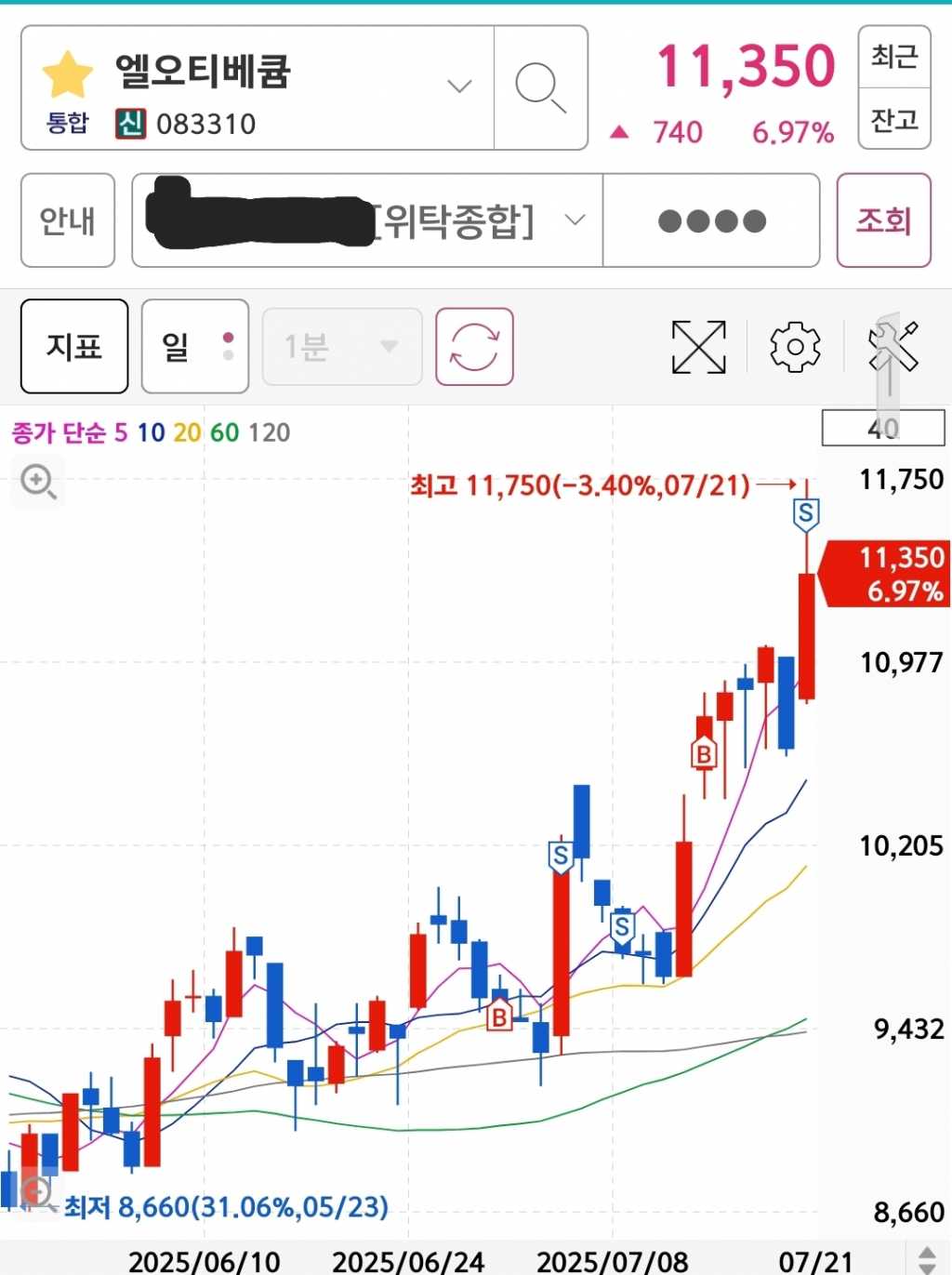Image resolution: width=952 pixels, height=1275 pixels.
Task: Change the 일 chart period selector
Action: [x=195, y=347]
